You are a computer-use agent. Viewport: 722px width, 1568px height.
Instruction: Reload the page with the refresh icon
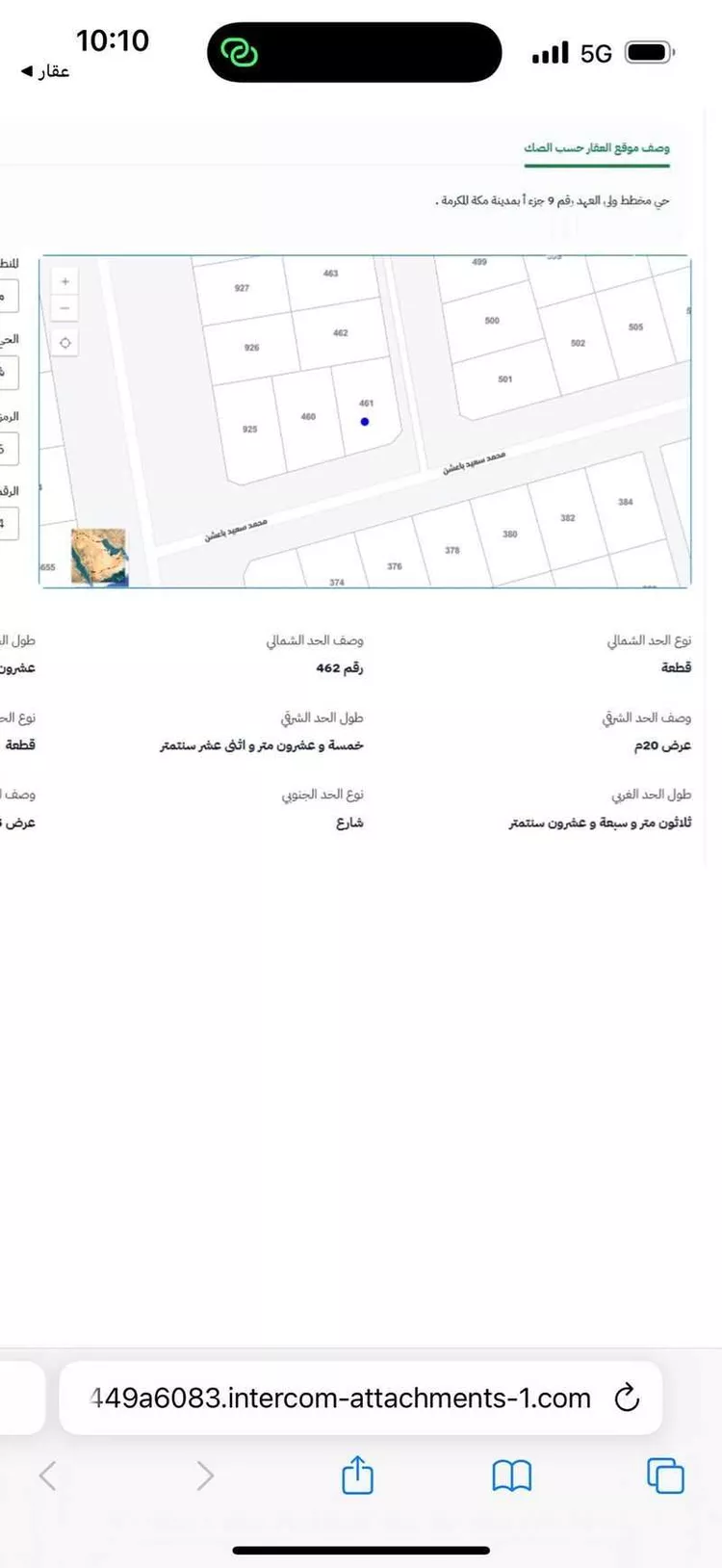628,1398
